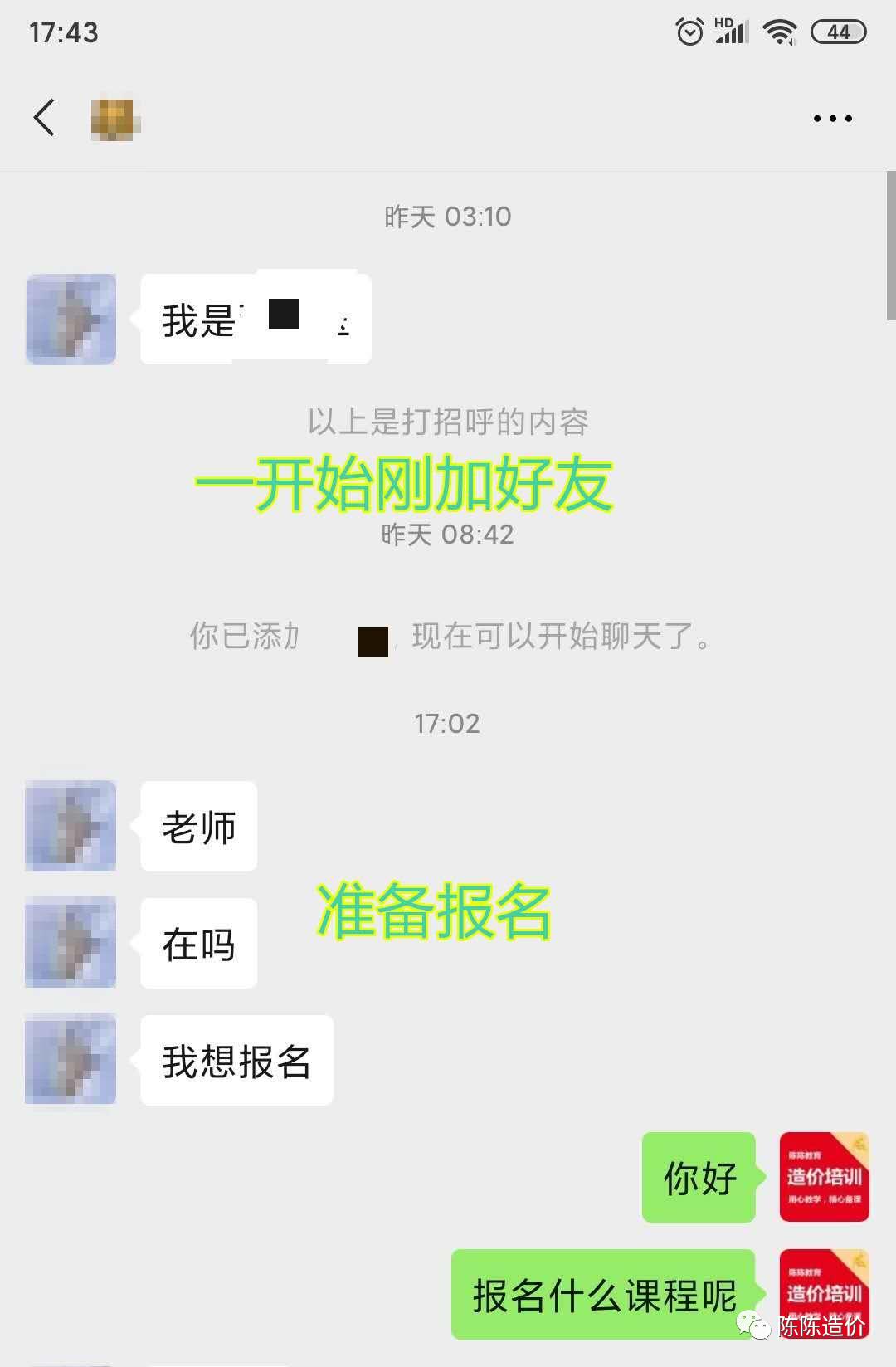Screen dimensions: 896x1367
Task: Tap the contact avatar in the title bar
Action: coord(114,117)
